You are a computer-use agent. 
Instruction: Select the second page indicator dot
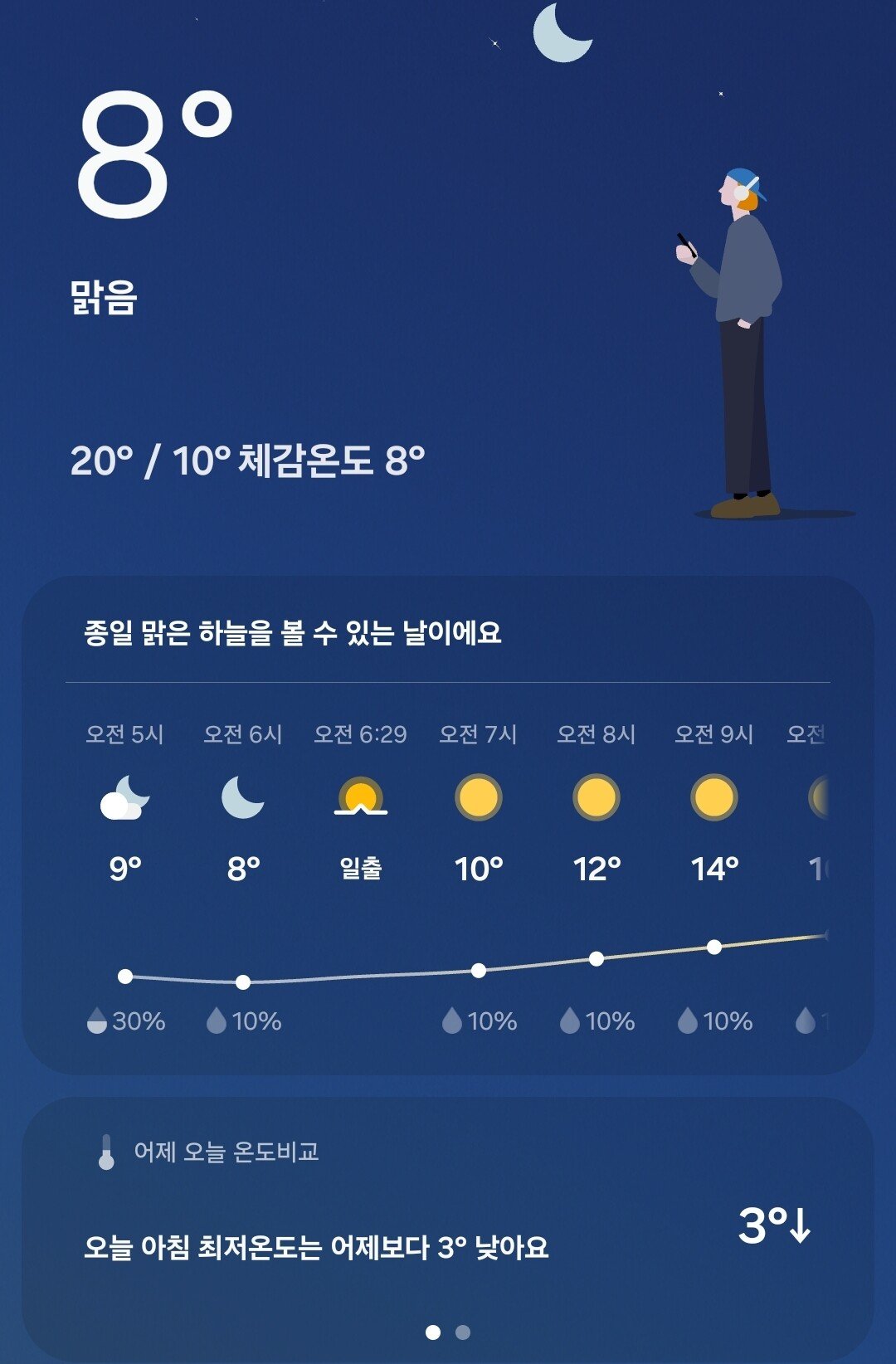point(463,1332)
